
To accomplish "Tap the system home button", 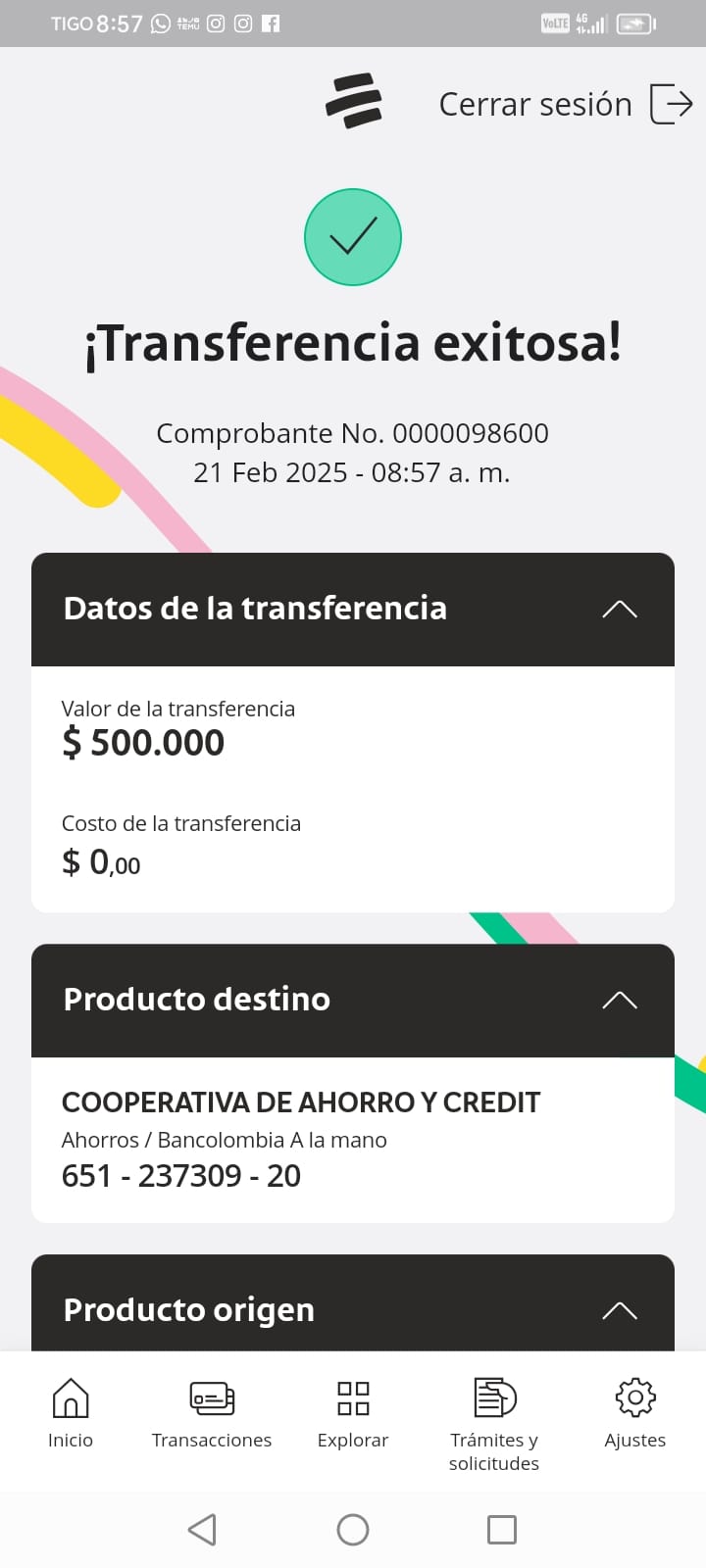I will (x=353, y=1530).
